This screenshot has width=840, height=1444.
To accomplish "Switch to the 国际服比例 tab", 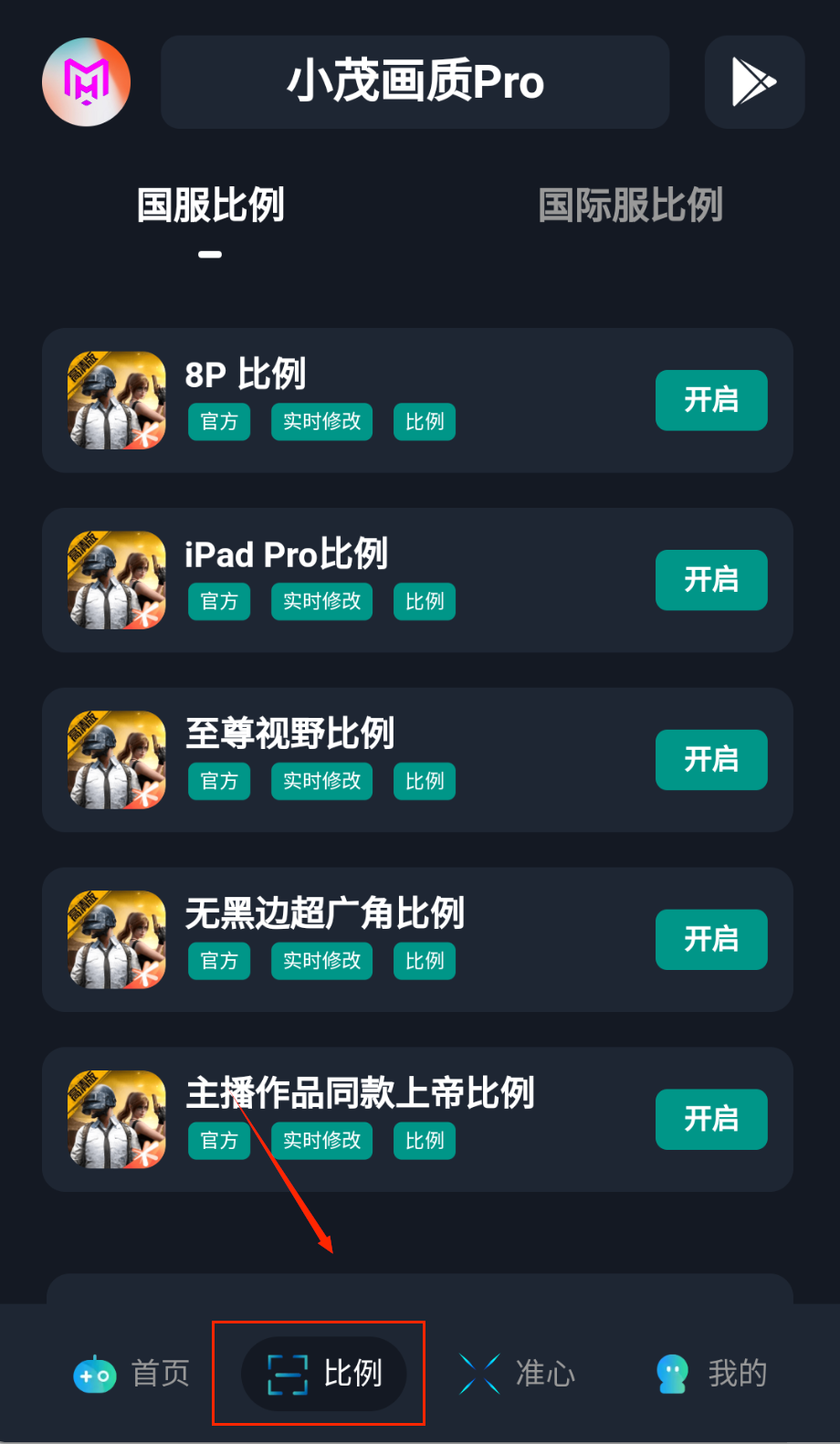I will pos(630,206).
